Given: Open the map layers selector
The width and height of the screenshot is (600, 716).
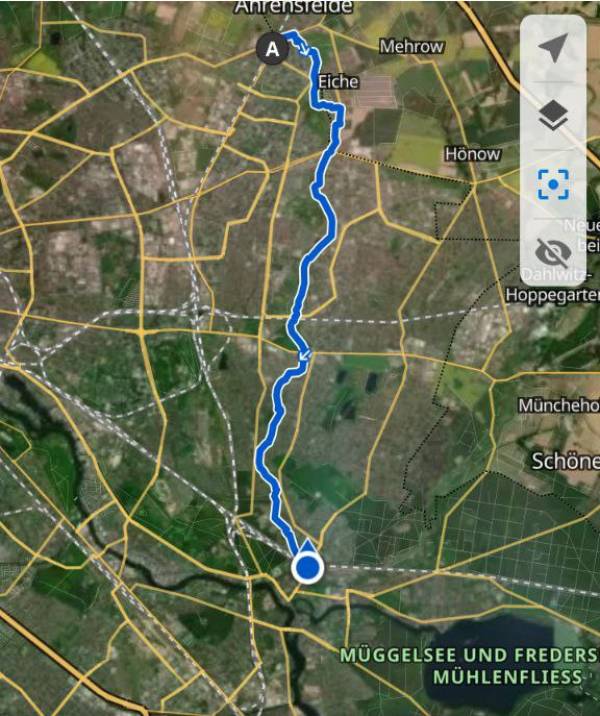Looking at the screenshot, I should [553, 116].
